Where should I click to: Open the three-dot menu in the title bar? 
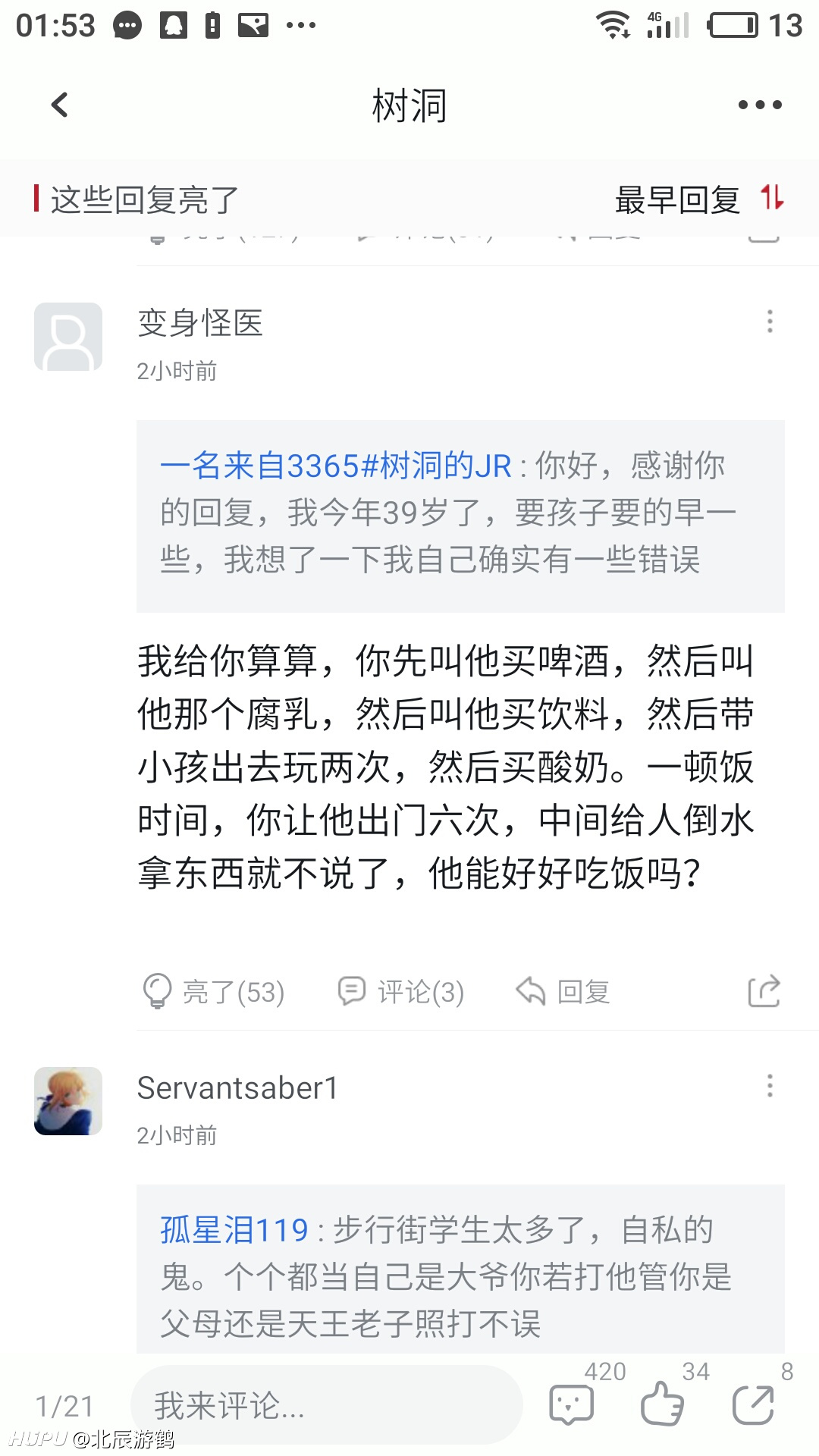pyautogui.click(x=760, y=105)
